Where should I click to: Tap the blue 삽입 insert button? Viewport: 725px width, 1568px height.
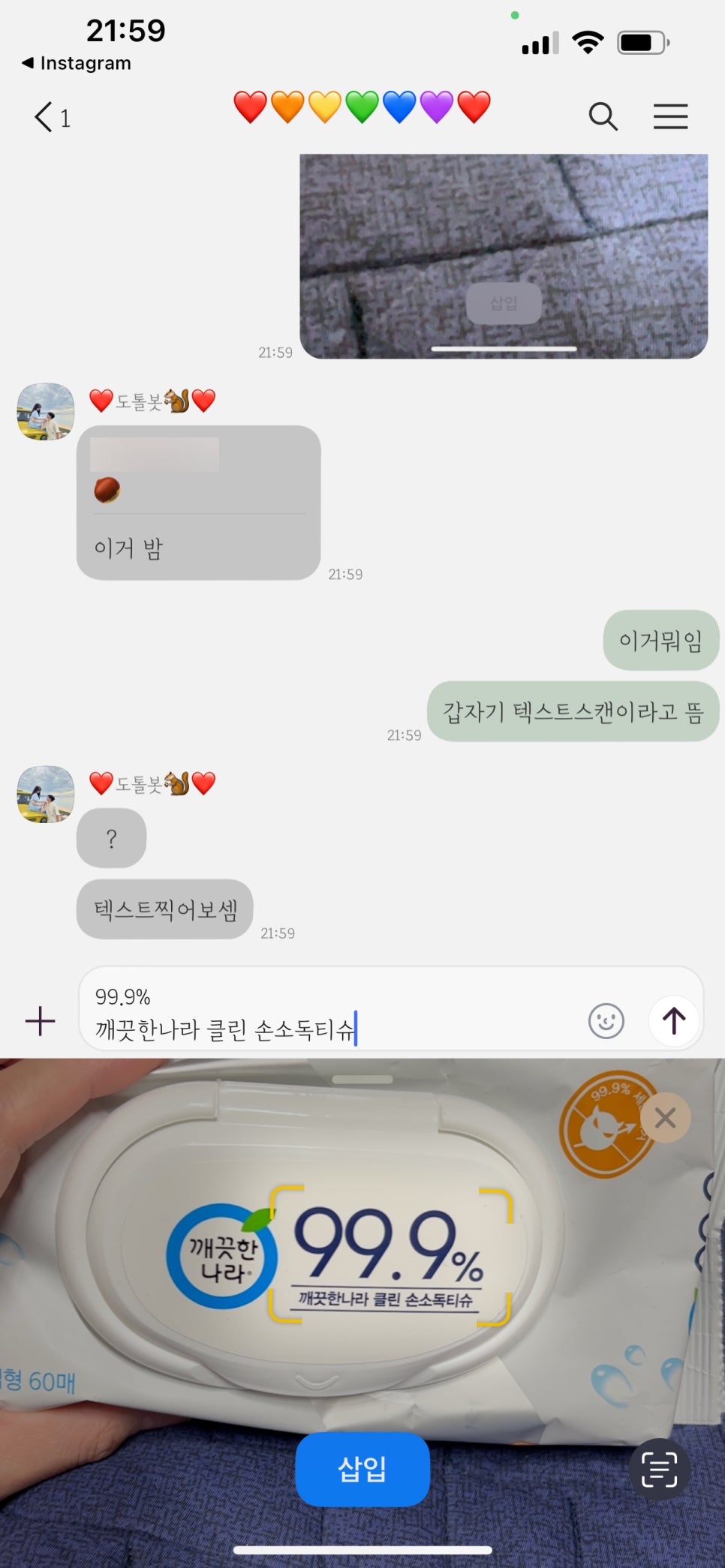point(362,1469)
